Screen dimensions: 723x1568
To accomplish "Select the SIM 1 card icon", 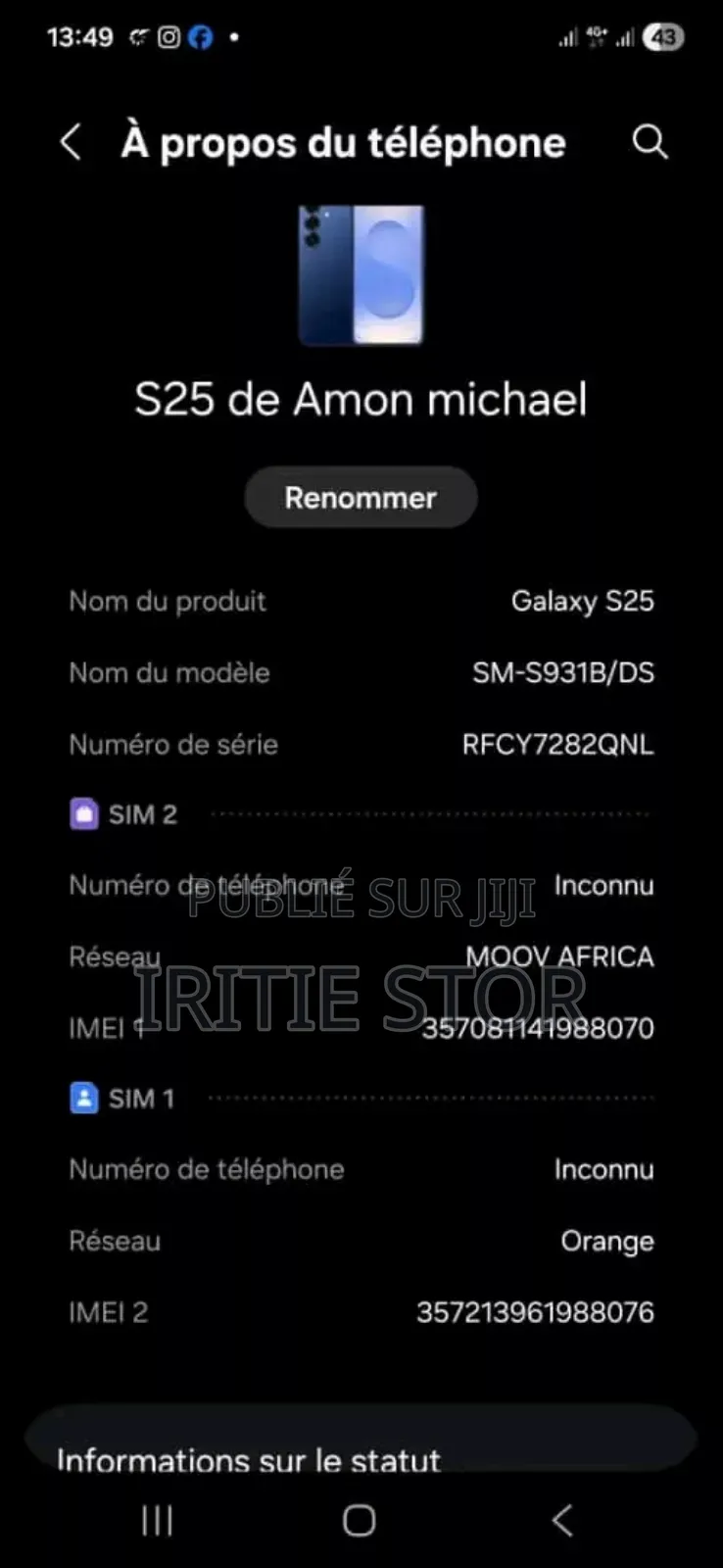I will coord(84,1098).
